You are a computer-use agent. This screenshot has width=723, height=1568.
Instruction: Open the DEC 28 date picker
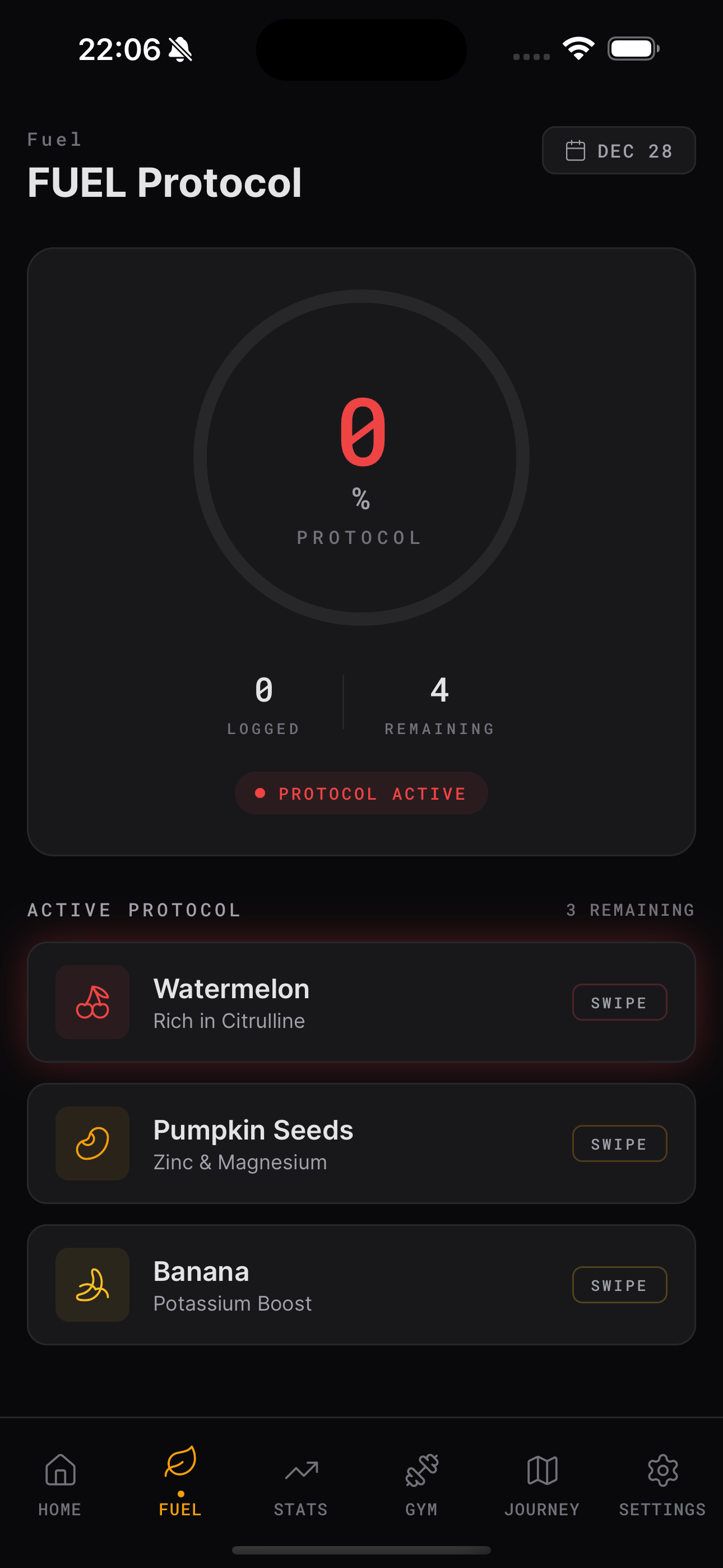pyautogui.click(x=618, y=150)
